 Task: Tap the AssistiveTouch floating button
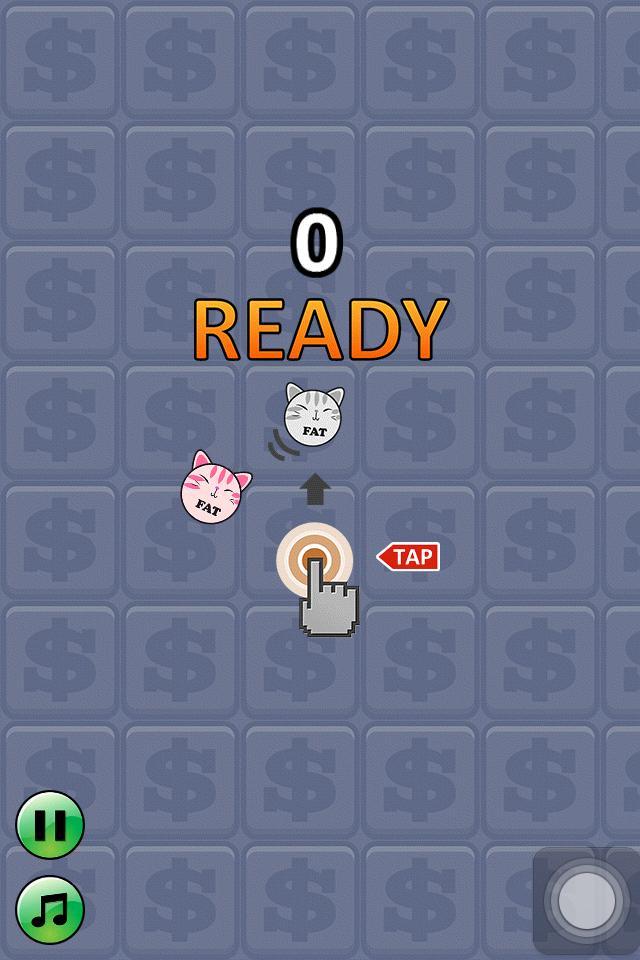[x=587, y=900]
